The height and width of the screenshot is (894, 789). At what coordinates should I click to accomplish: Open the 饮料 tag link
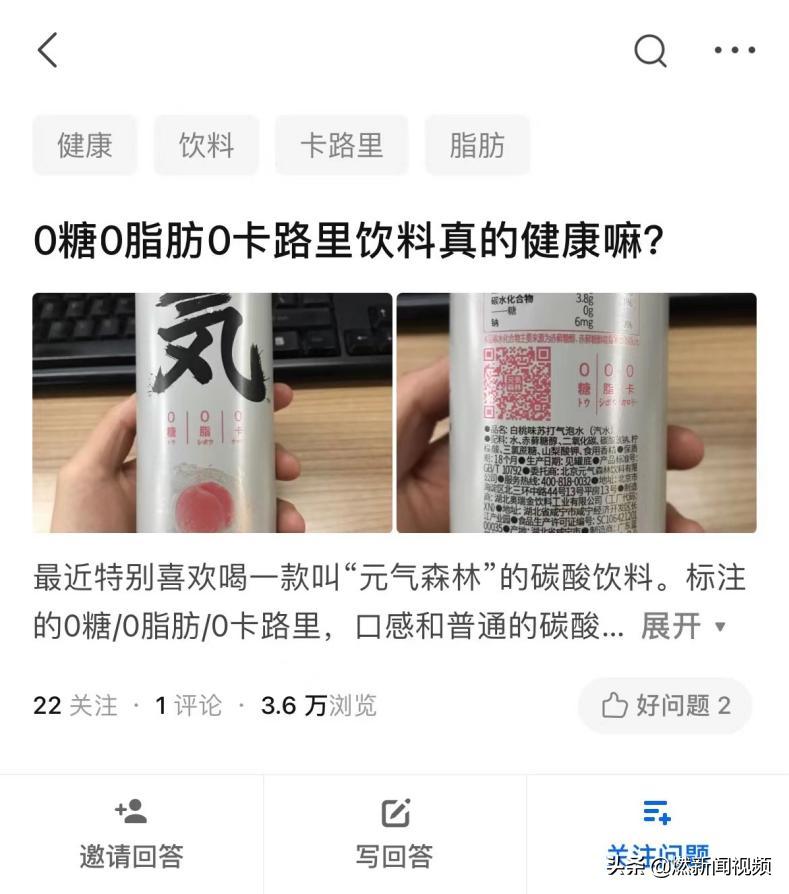206,145
